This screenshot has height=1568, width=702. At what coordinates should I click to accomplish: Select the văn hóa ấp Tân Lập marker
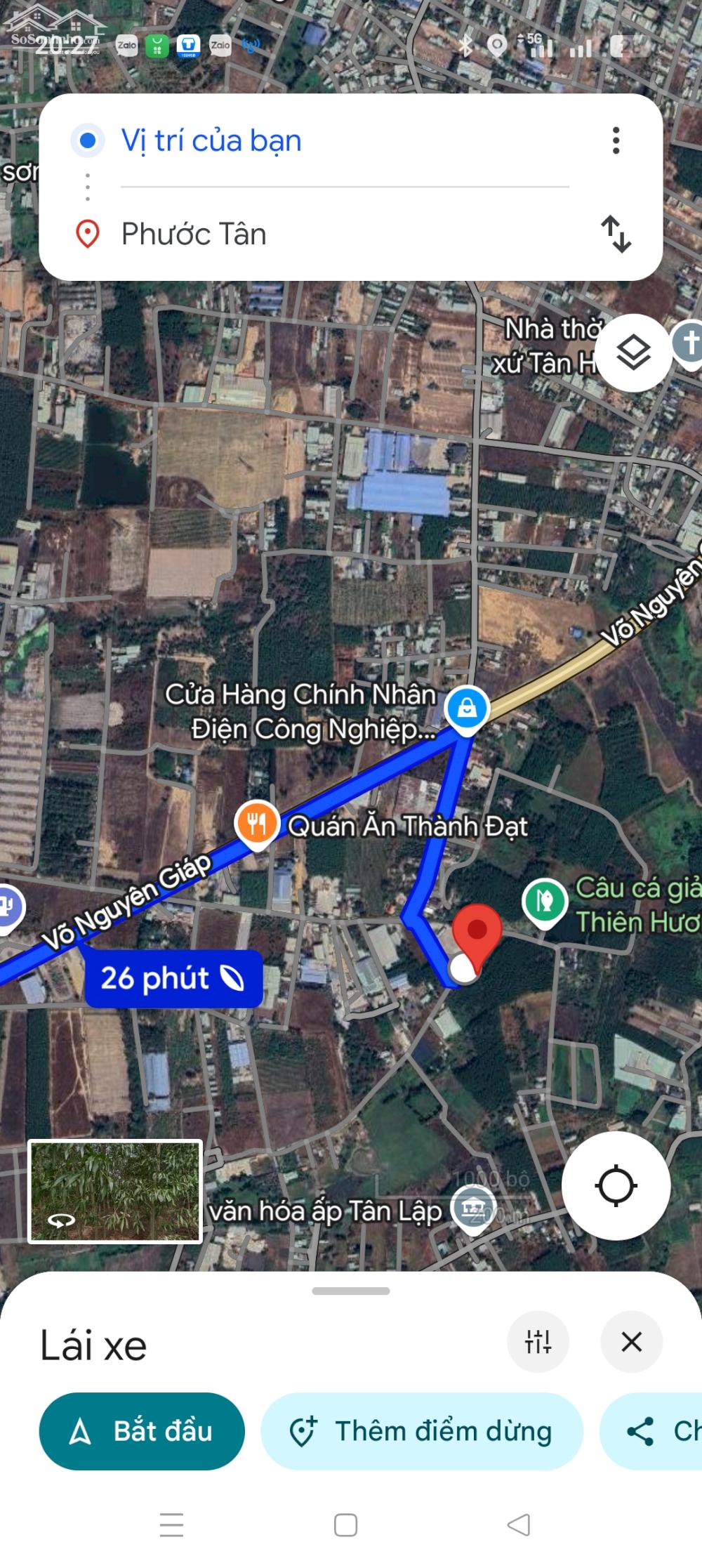tap(470, 1208)
